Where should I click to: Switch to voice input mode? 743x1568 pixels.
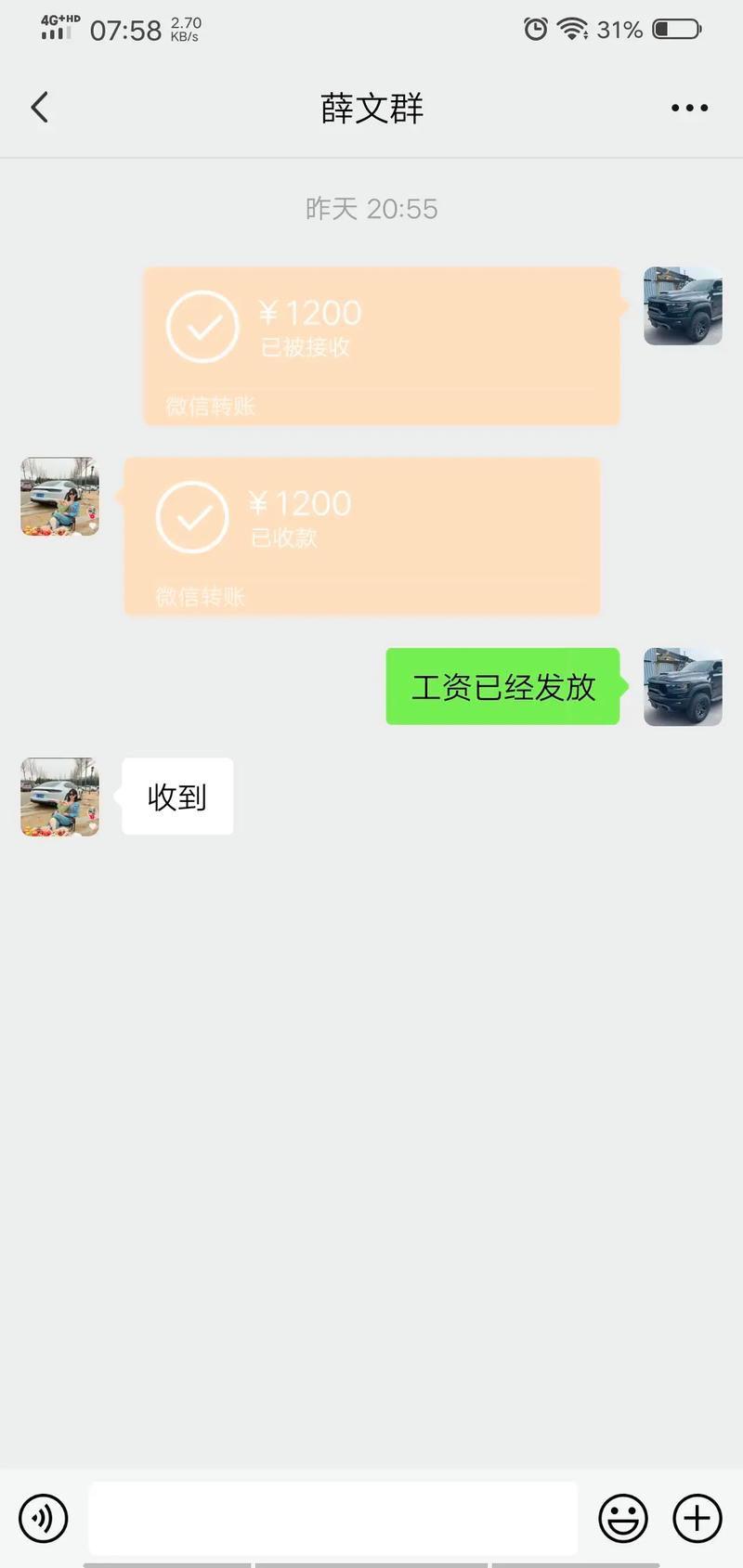click(43, 1518)
